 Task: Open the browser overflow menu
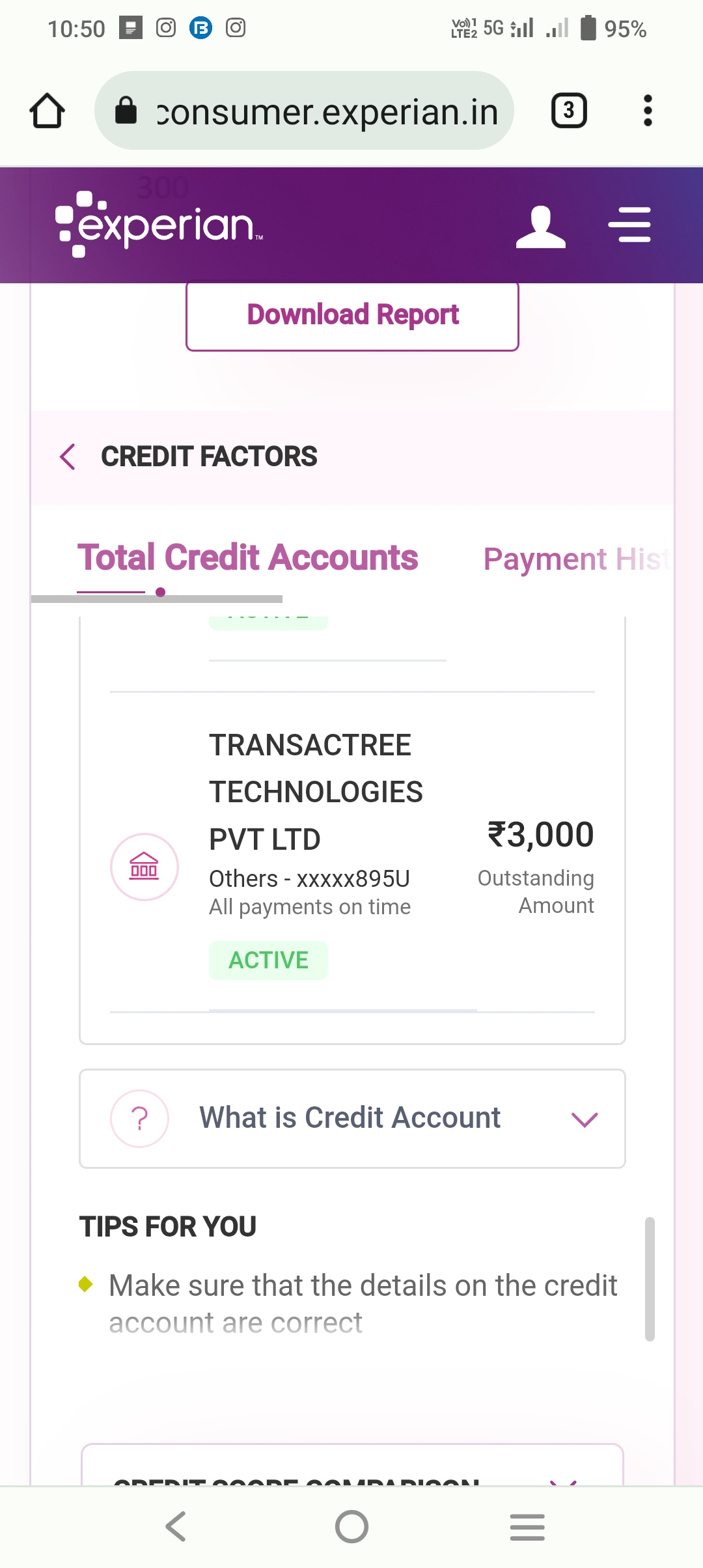pos(647,111)
